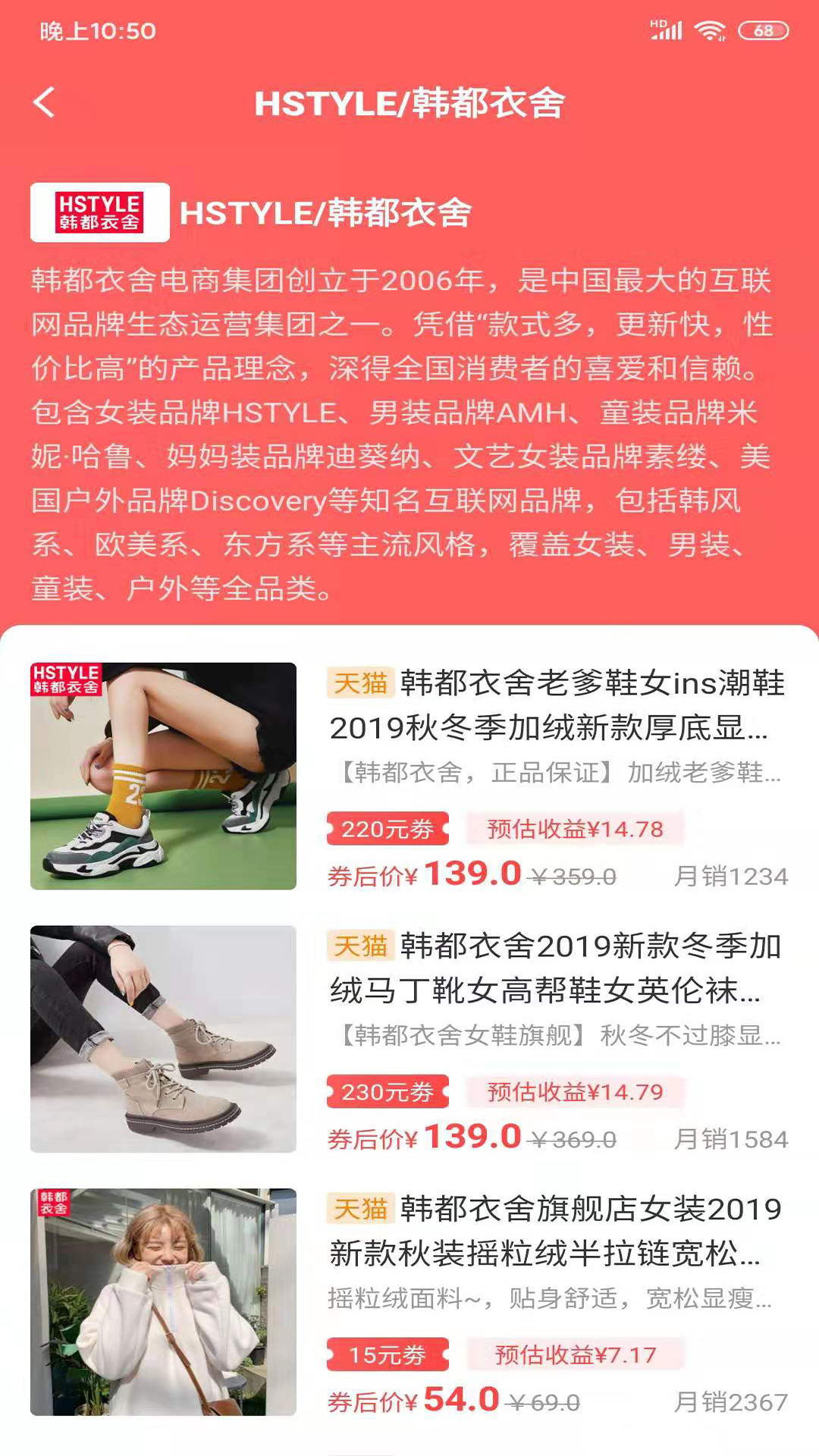Open the 马丁靴女高帮鞋 product listing
Viewport: 819px width, 1456px height.
(x=555, y=968)
